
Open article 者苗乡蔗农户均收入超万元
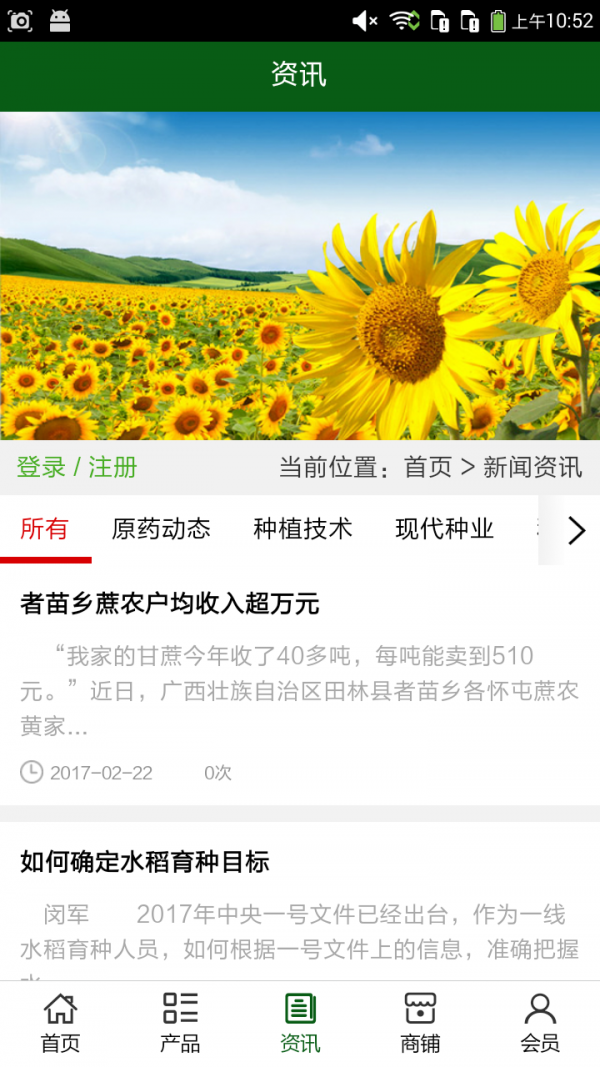(x=170, y=603)
